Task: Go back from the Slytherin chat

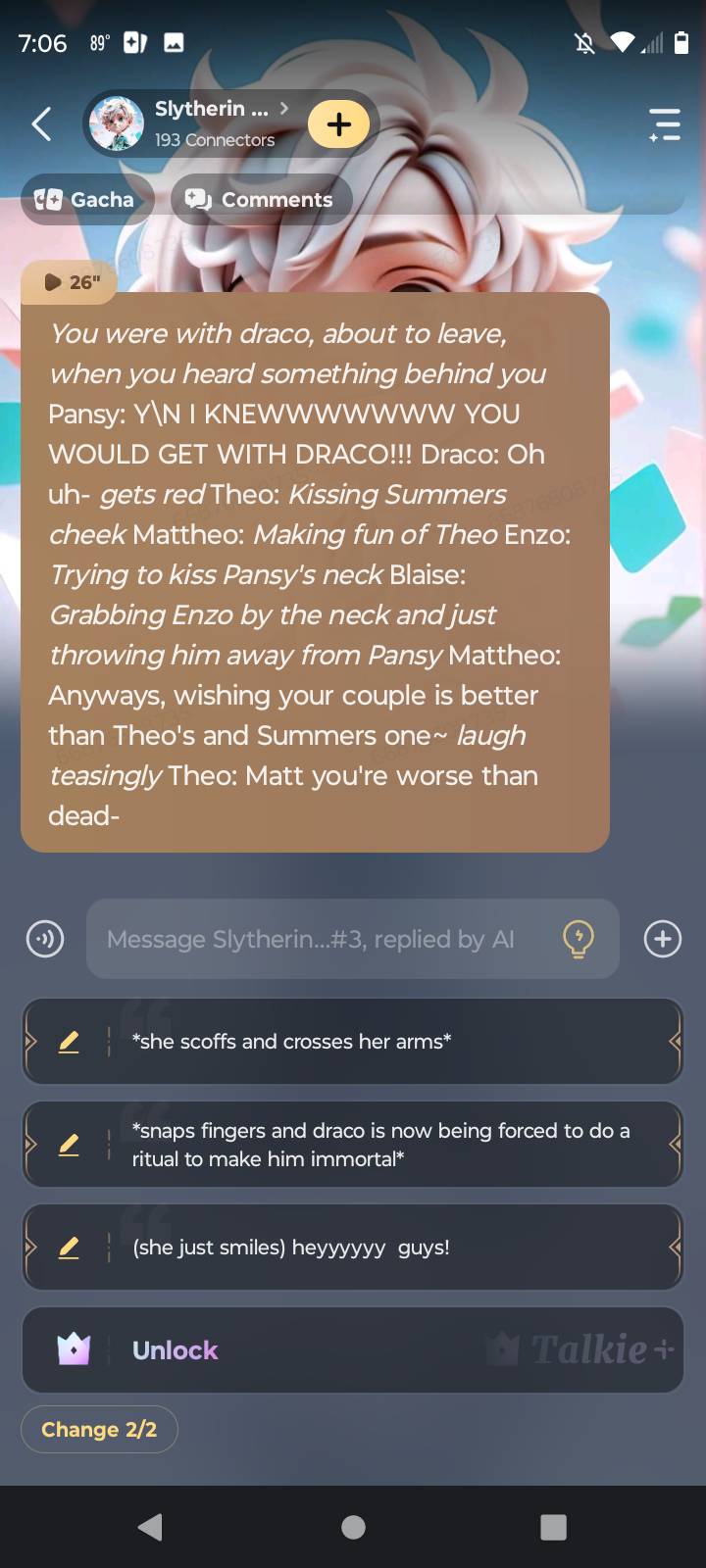Action: [41, 124]
